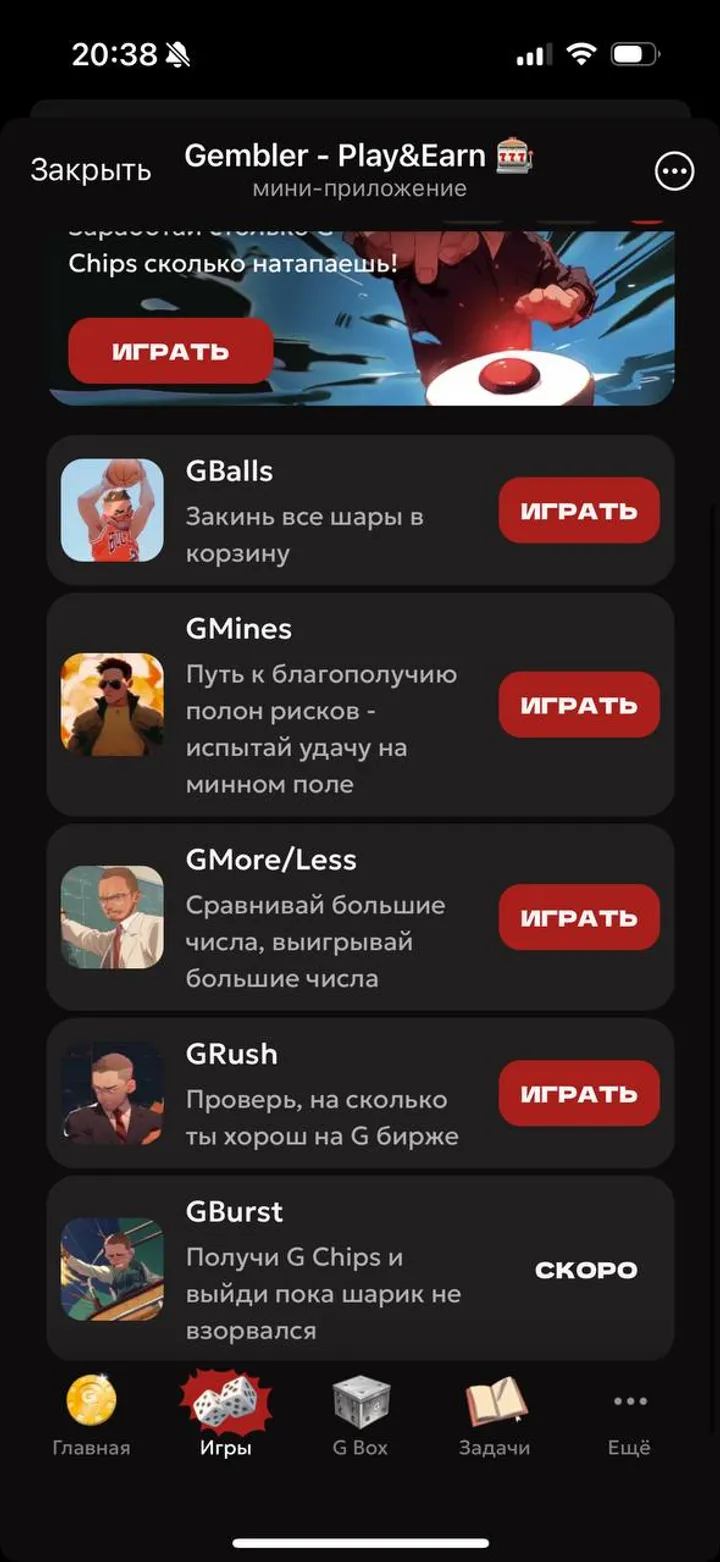Image resolution: width=720 pixels, height=1562 pixels.
Task: Play GRush game
Action: coord(579,1093)
